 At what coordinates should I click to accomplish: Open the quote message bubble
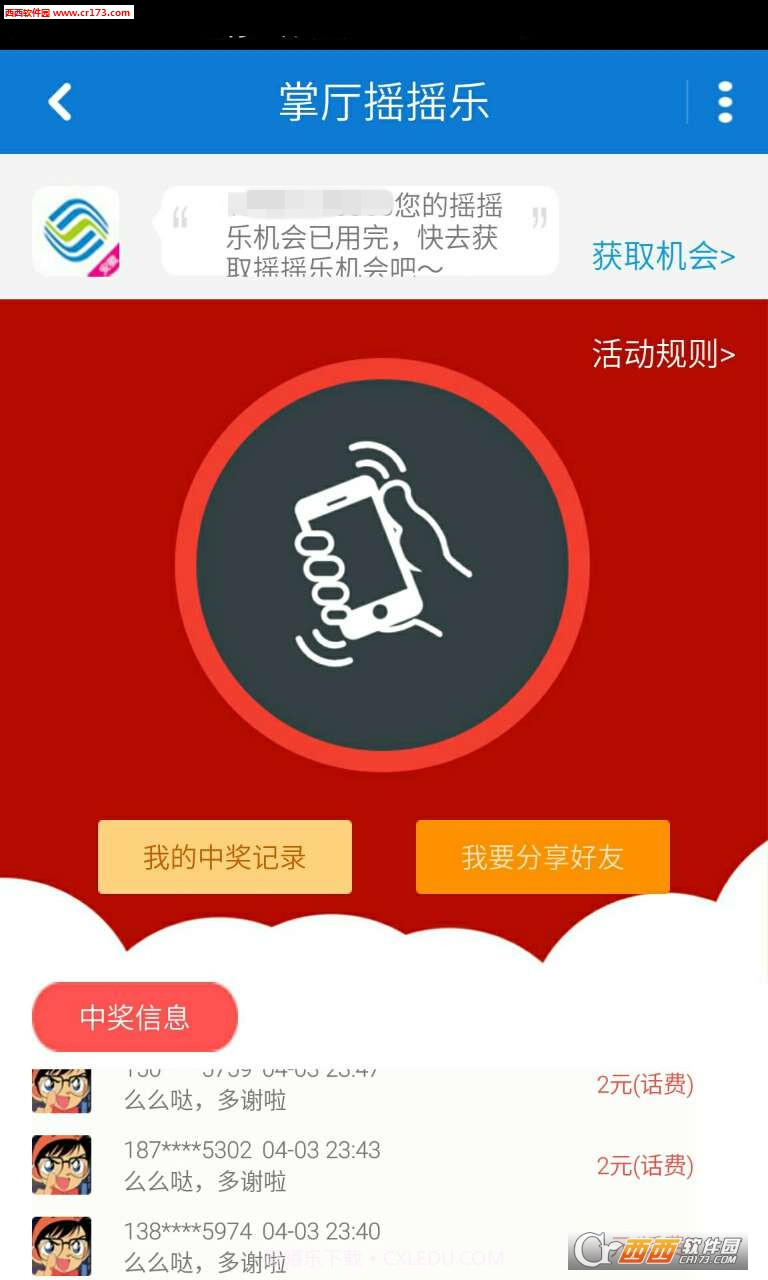(x=360, y=230)
